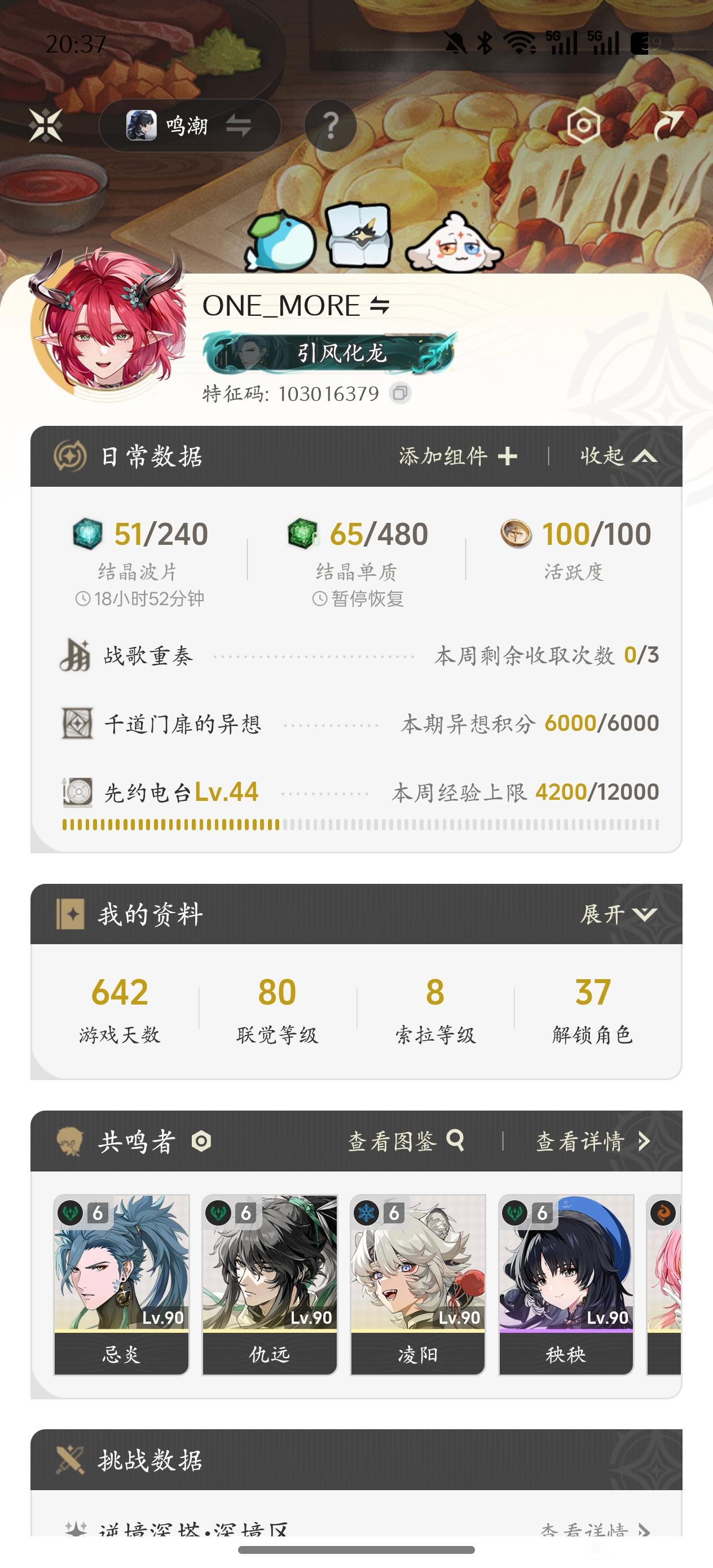
Task: Open the 仇远 character card
Action: pyautogui.click(x=269, y=1284)
